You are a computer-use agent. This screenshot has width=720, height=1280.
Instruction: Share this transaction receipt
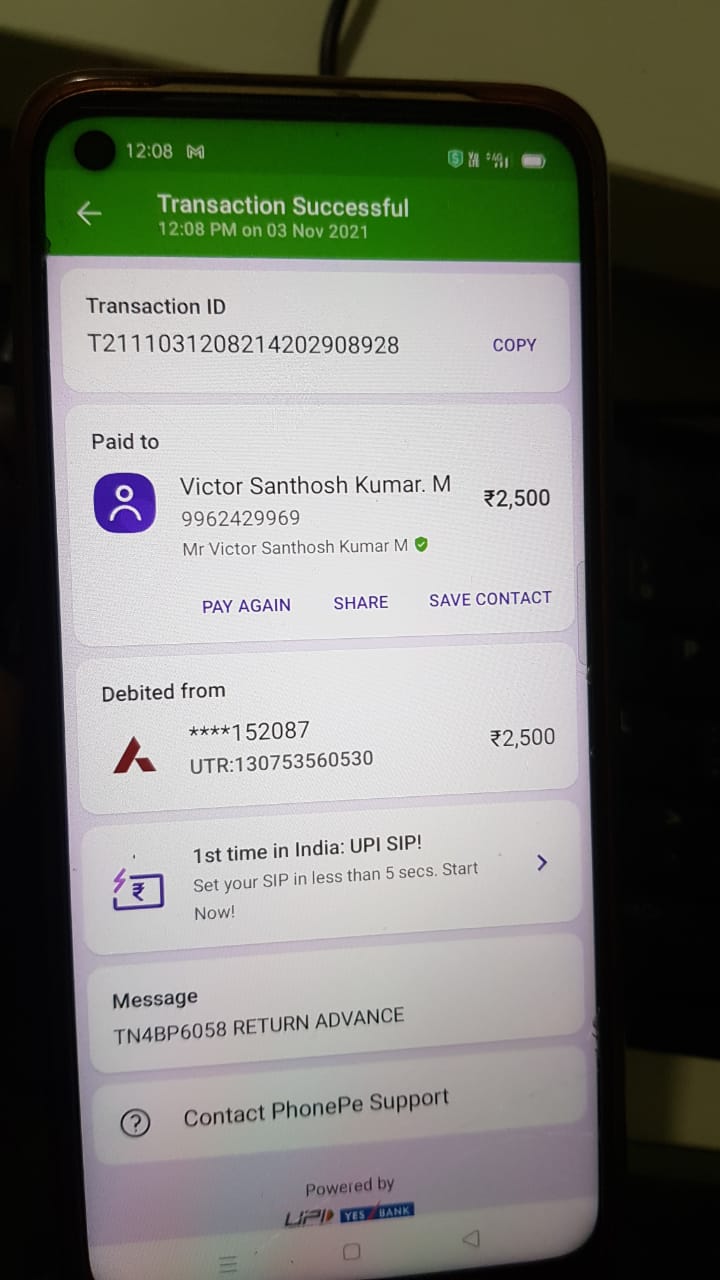(361, 602)
